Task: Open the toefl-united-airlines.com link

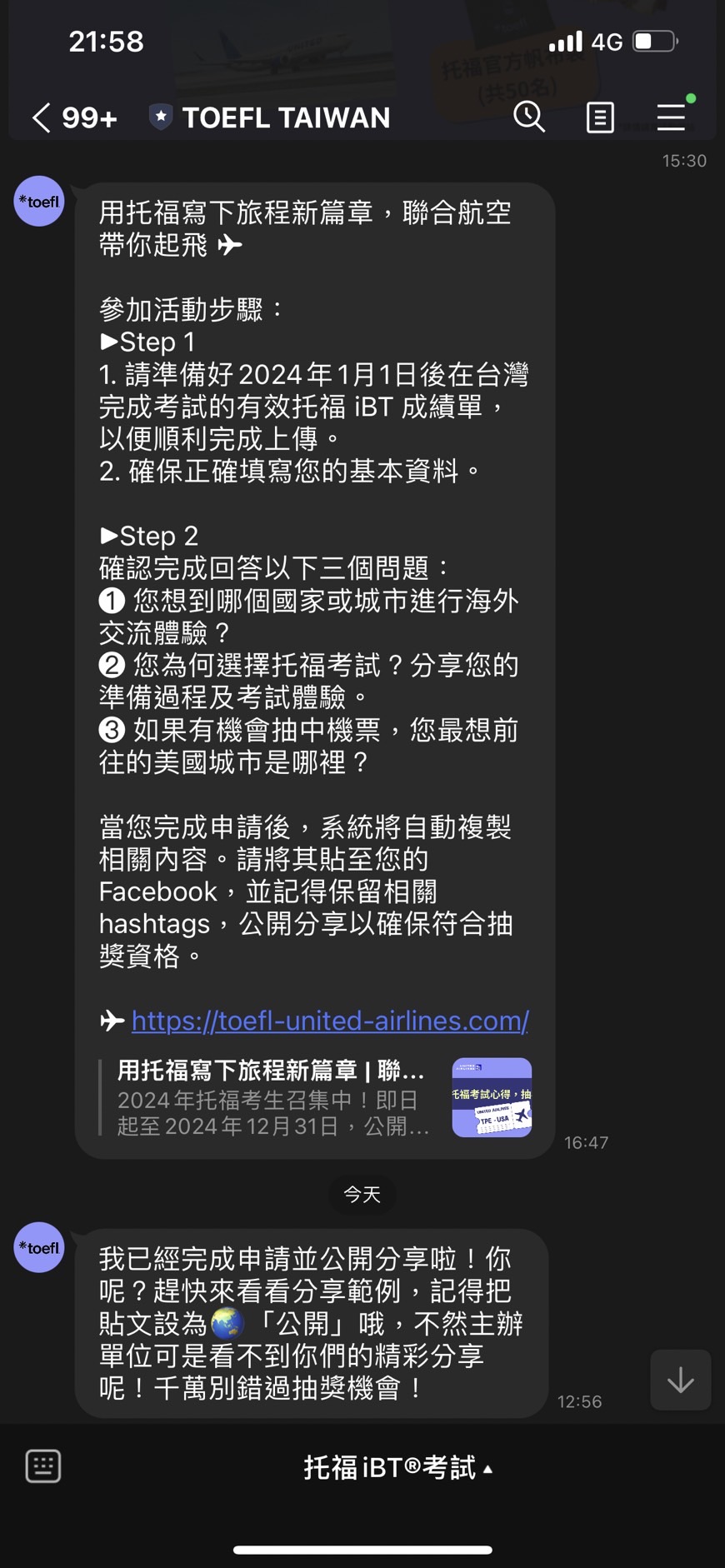Action: pos(330,1021)
